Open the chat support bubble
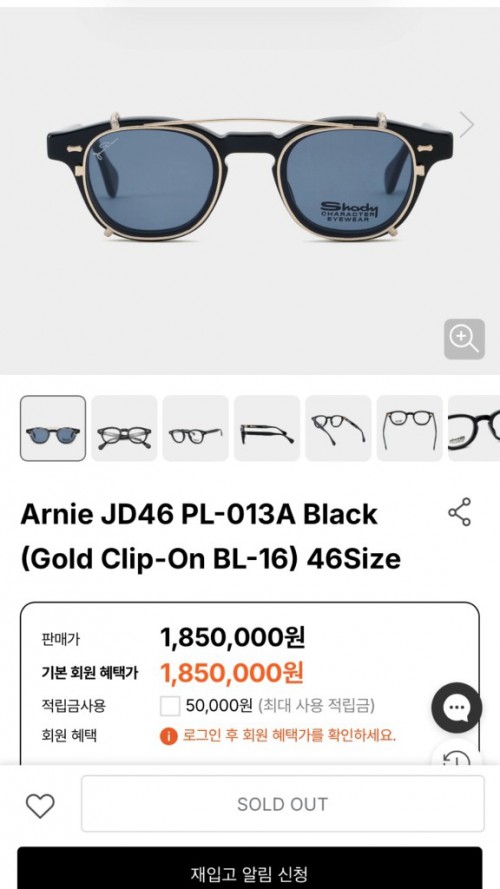 (457, 708)
